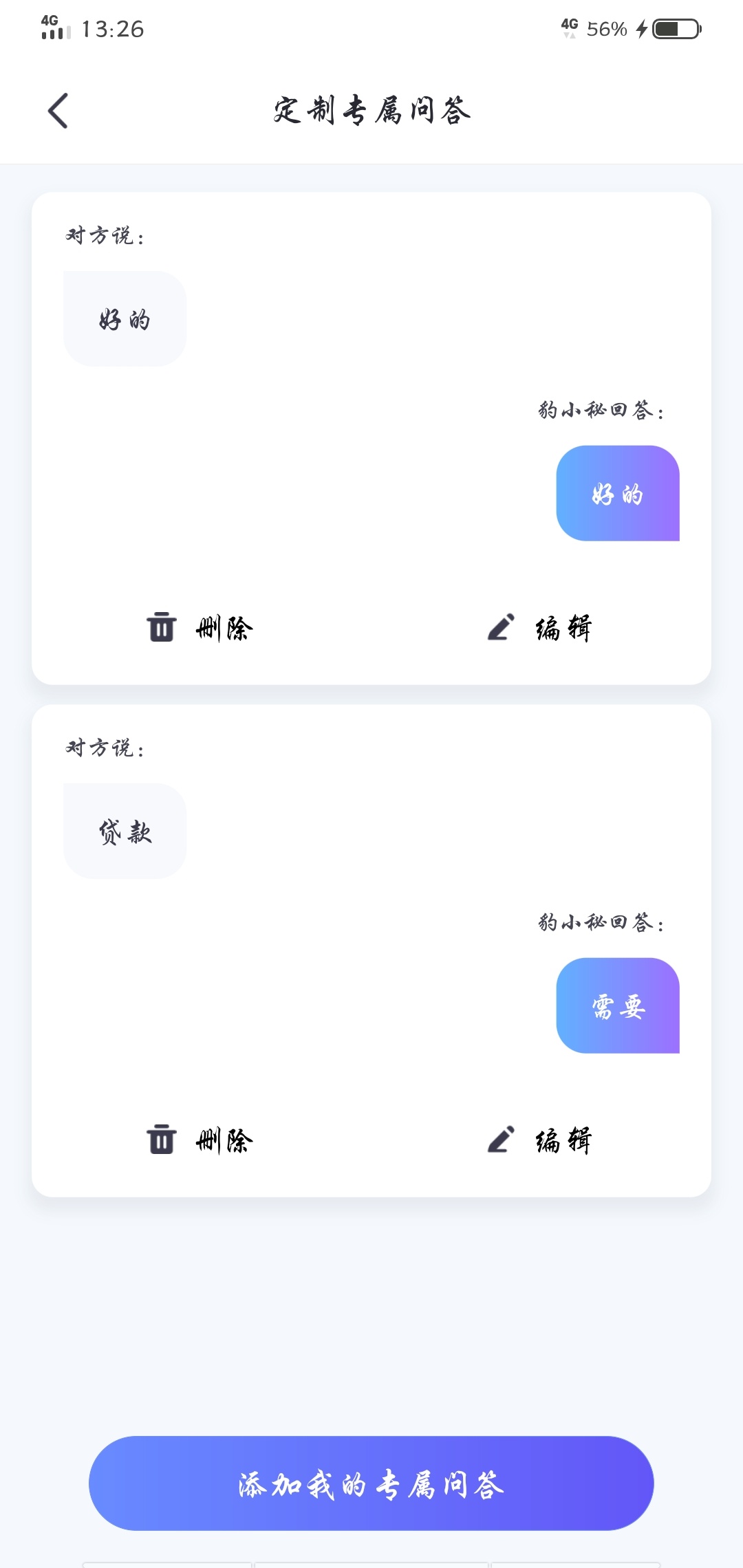Delete the 贷款 question-answer card
The height and width of the screenshot is (1568, 743).
pos(200,1140)
